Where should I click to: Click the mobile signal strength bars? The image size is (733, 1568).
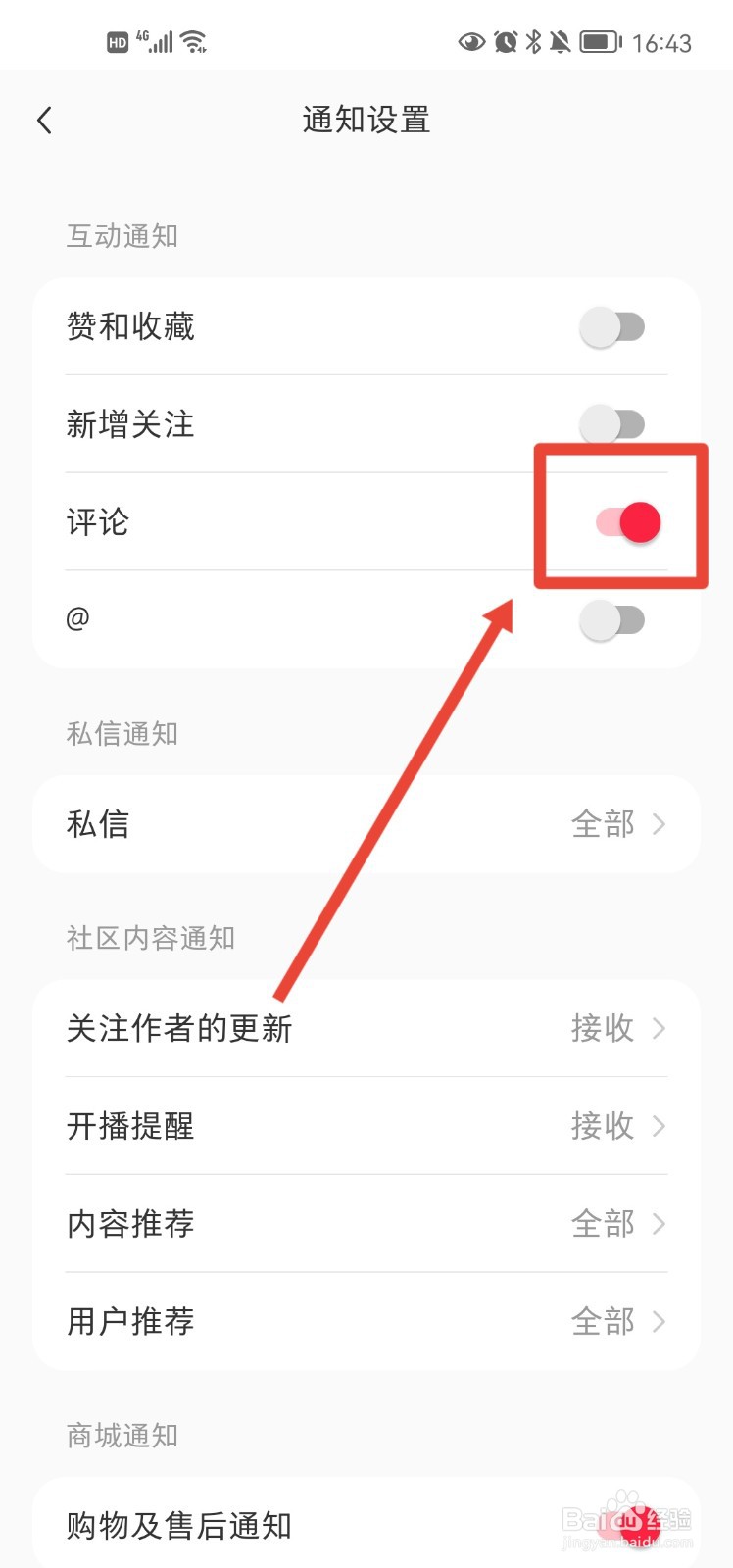(162, 41)
